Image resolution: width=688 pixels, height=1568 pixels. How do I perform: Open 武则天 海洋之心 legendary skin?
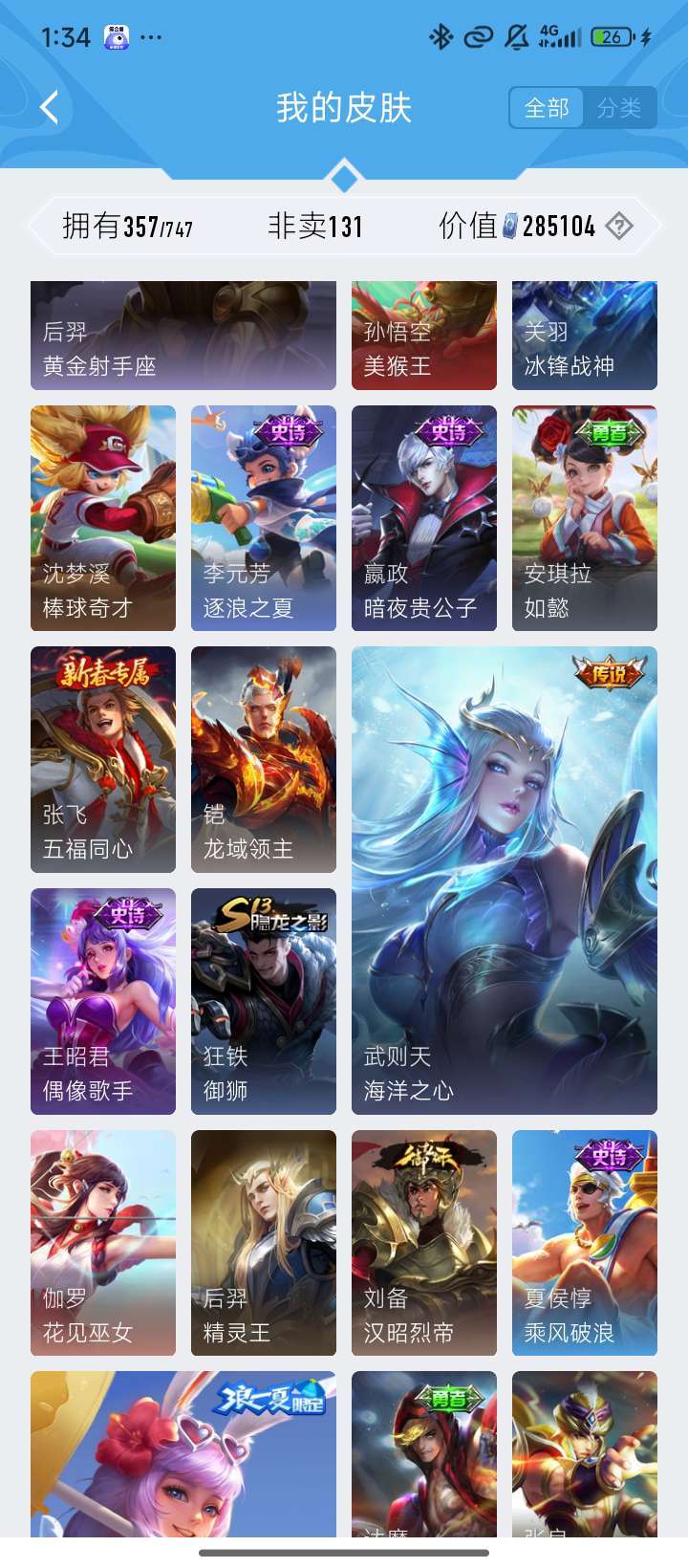(x=505, y=881)
